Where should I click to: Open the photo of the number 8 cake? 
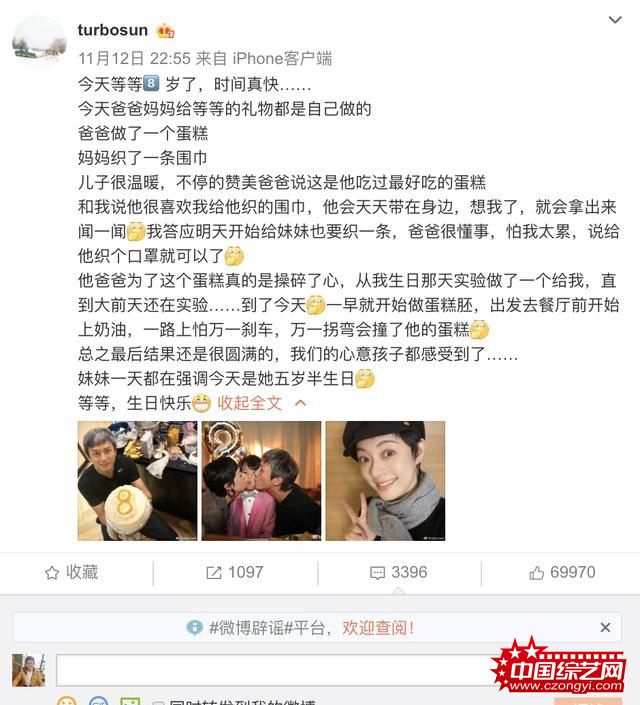pyautogui.click(x=137, y=480)
